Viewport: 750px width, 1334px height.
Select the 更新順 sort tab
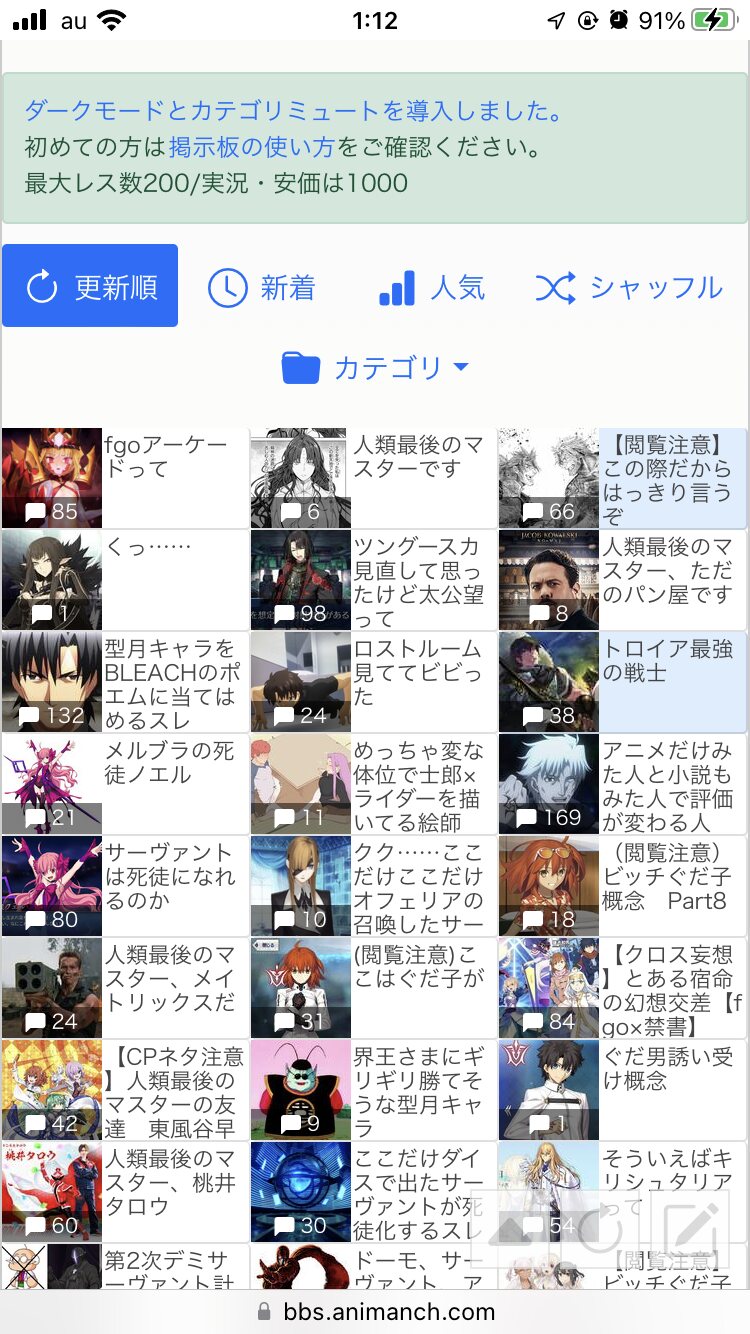point(90,286)
